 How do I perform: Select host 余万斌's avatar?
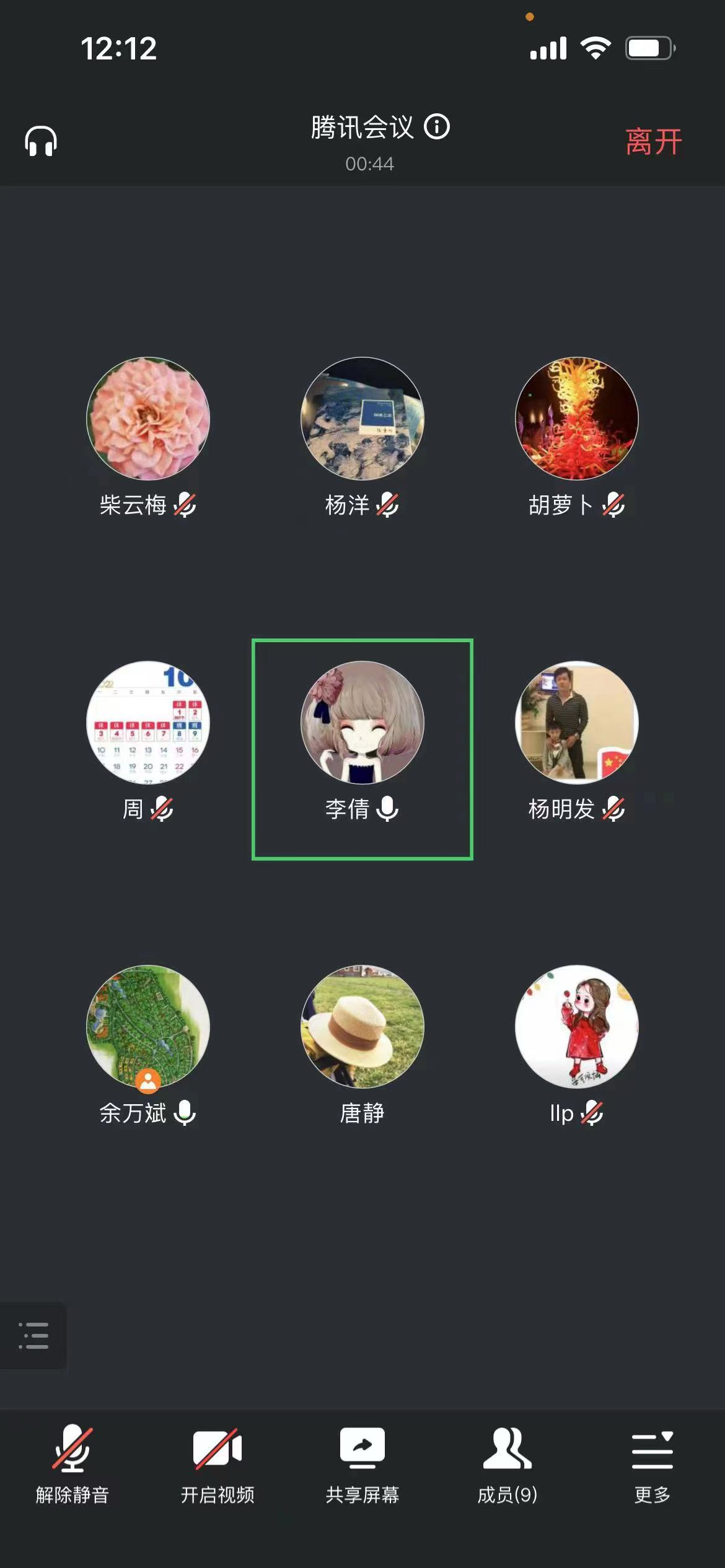pos(148,1026)
